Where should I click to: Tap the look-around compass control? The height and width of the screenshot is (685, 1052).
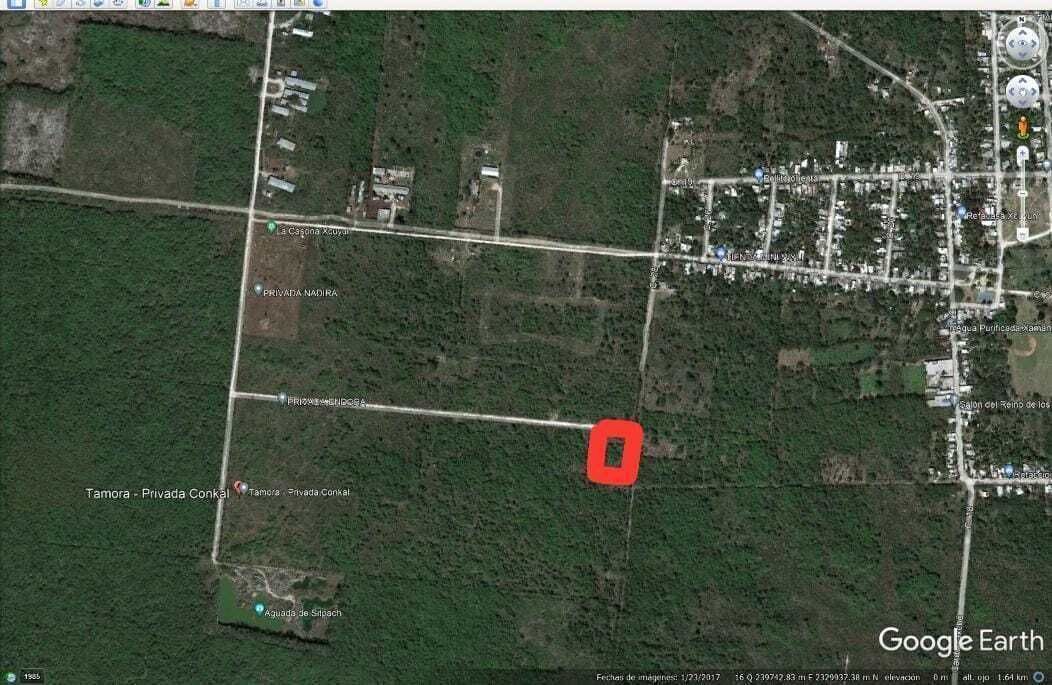coord(1021,43)
